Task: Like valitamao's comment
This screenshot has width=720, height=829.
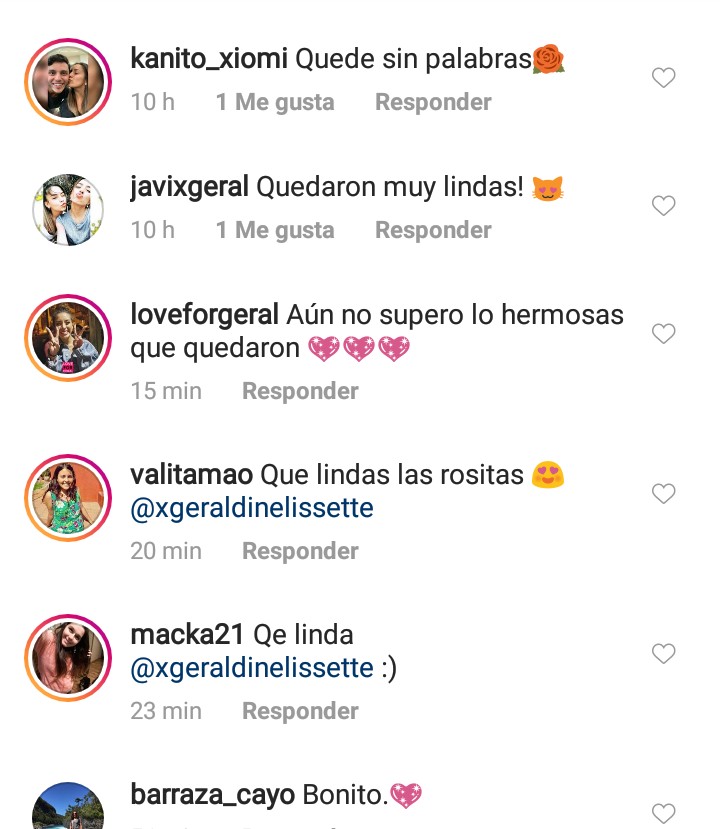Action: (x=664, y=494)
